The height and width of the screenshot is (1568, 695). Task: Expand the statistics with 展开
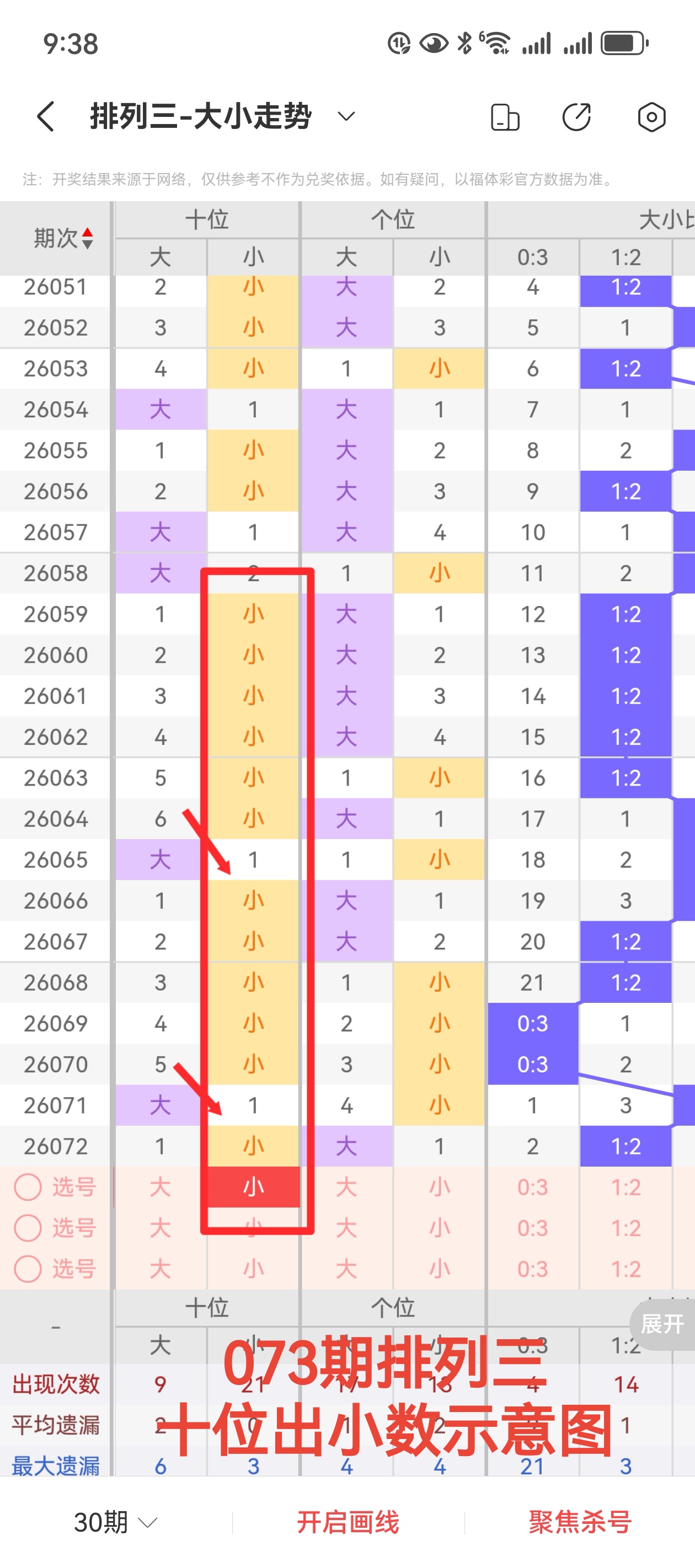[662, 1324]
